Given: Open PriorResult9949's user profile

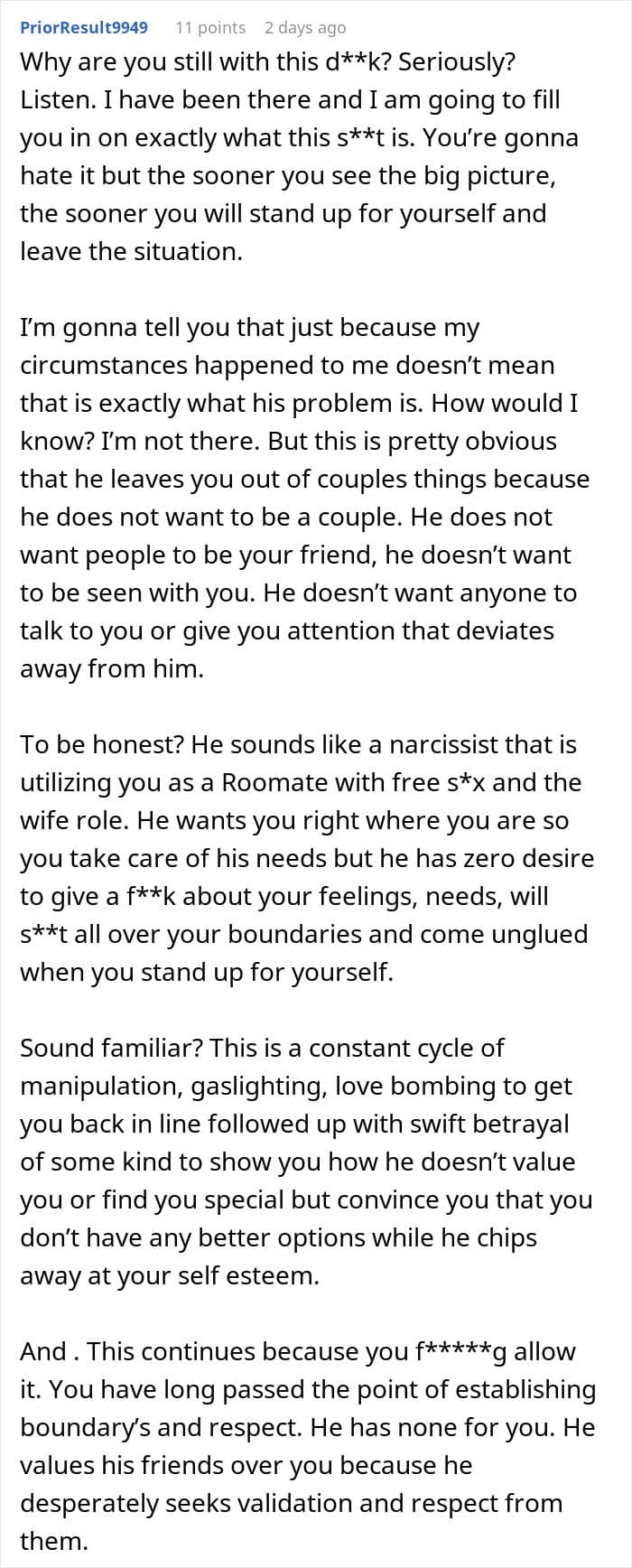Looking at the screenshot, I should (84, 28).
